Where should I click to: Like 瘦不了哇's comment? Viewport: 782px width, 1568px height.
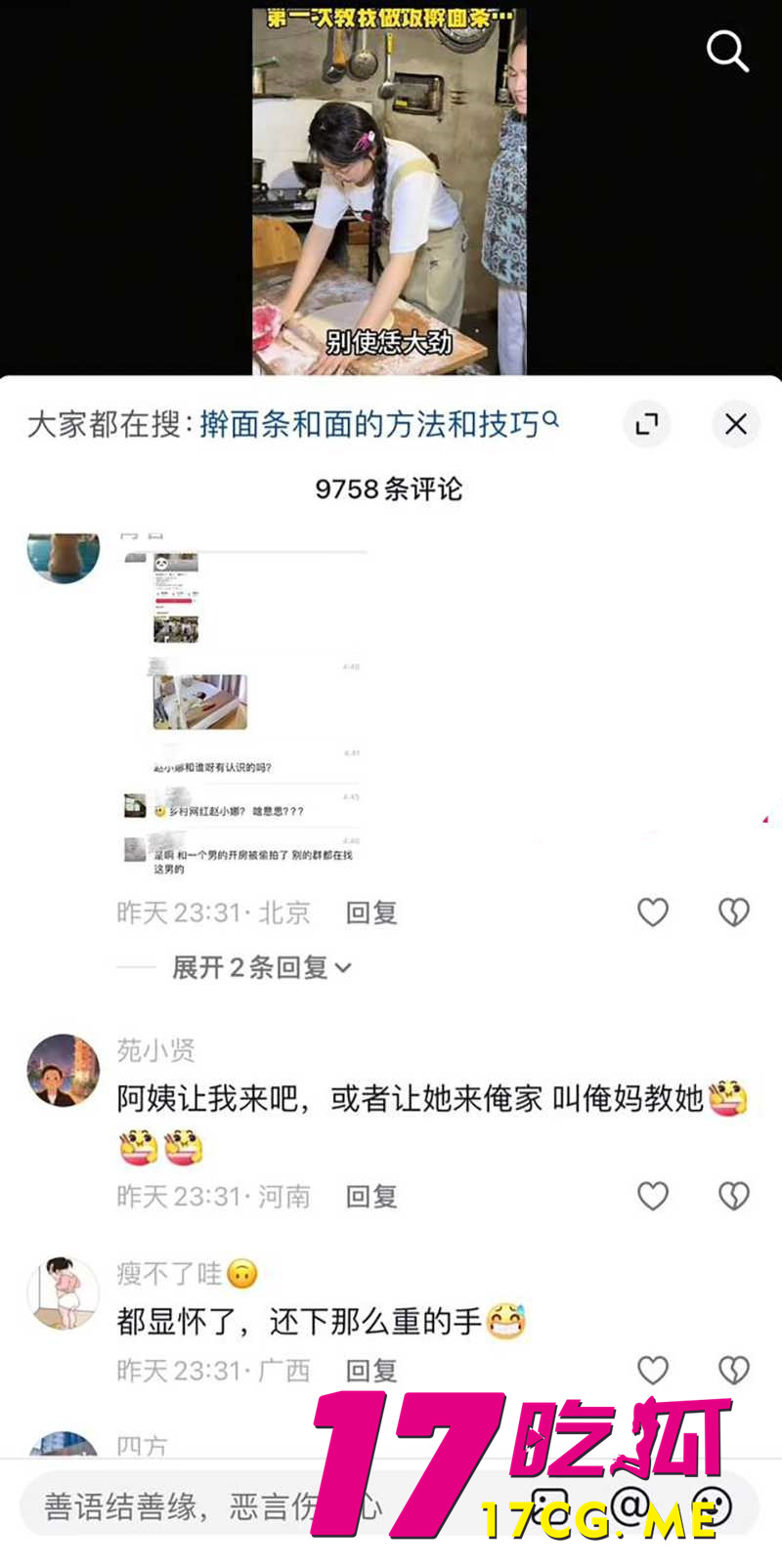tap(653, 1371)
